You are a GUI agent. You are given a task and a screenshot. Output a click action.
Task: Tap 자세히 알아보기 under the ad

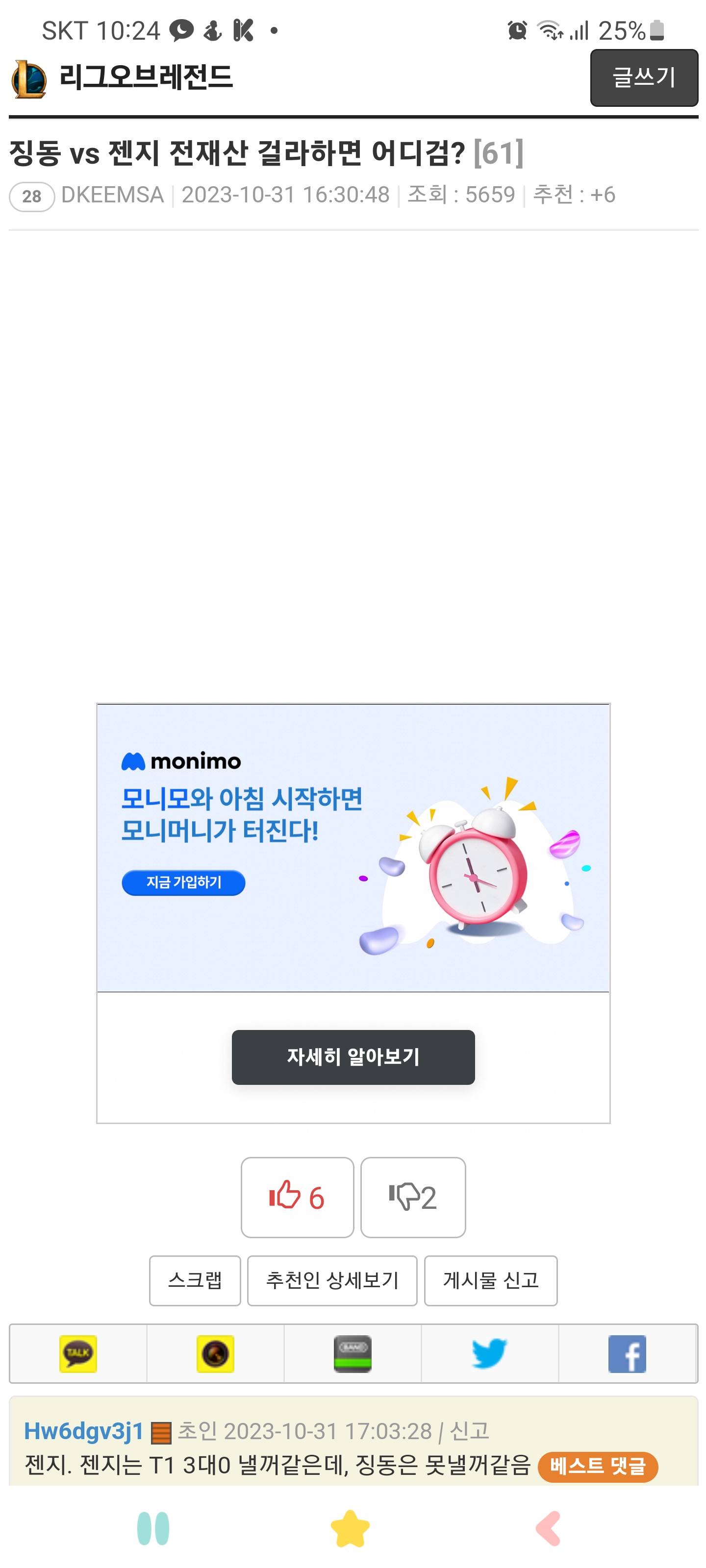tap(353, 1057)
